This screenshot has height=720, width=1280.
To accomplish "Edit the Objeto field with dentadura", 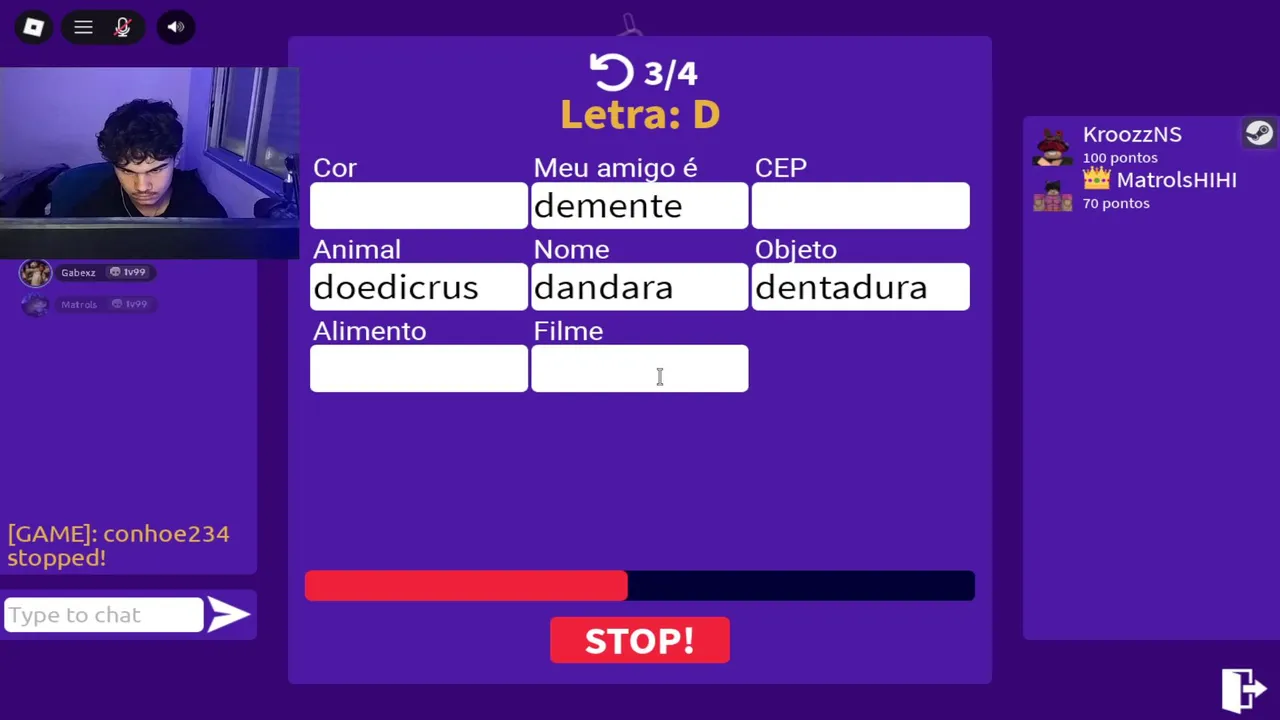I will coord(860,288).
